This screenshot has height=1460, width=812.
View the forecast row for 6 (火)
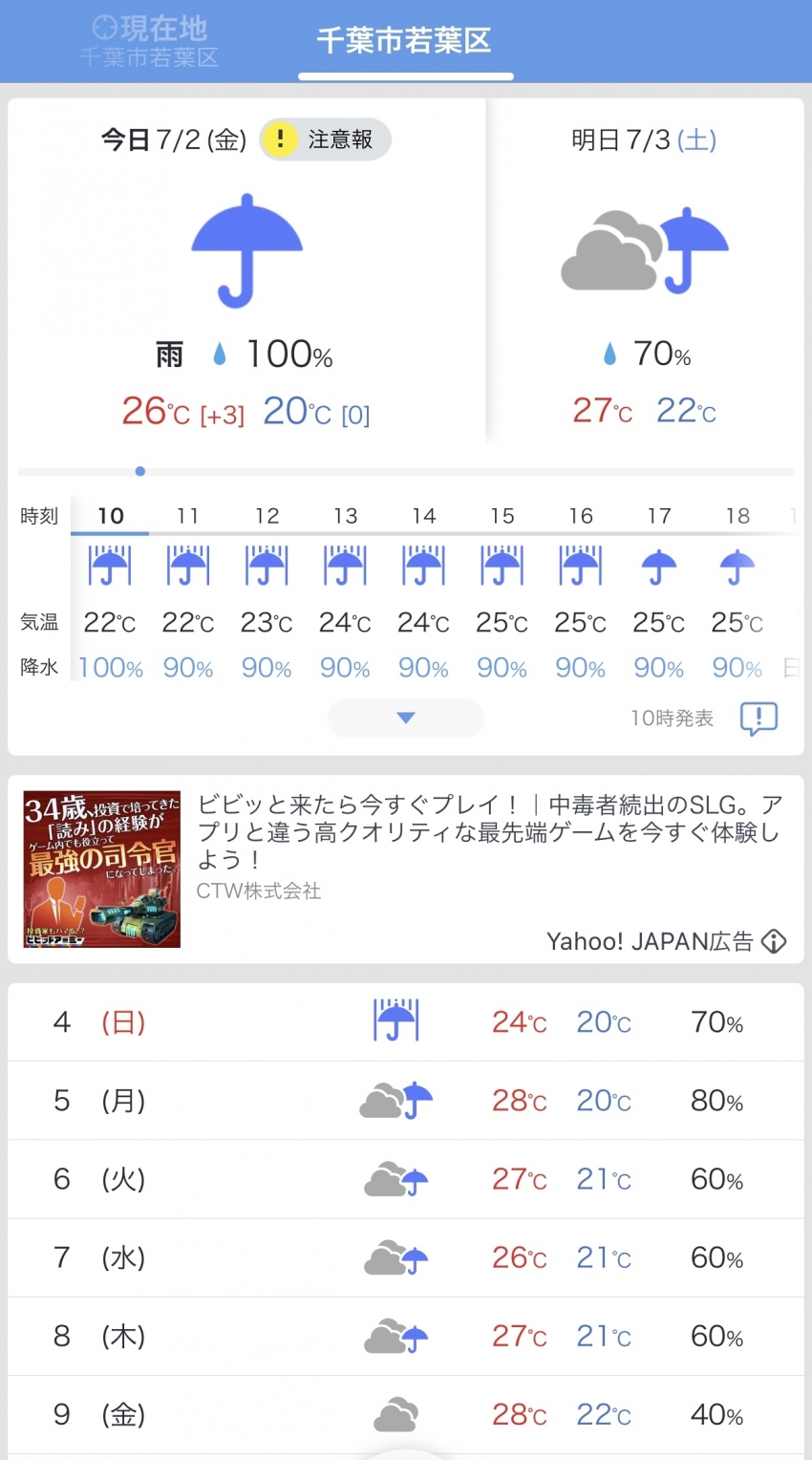405,1179
